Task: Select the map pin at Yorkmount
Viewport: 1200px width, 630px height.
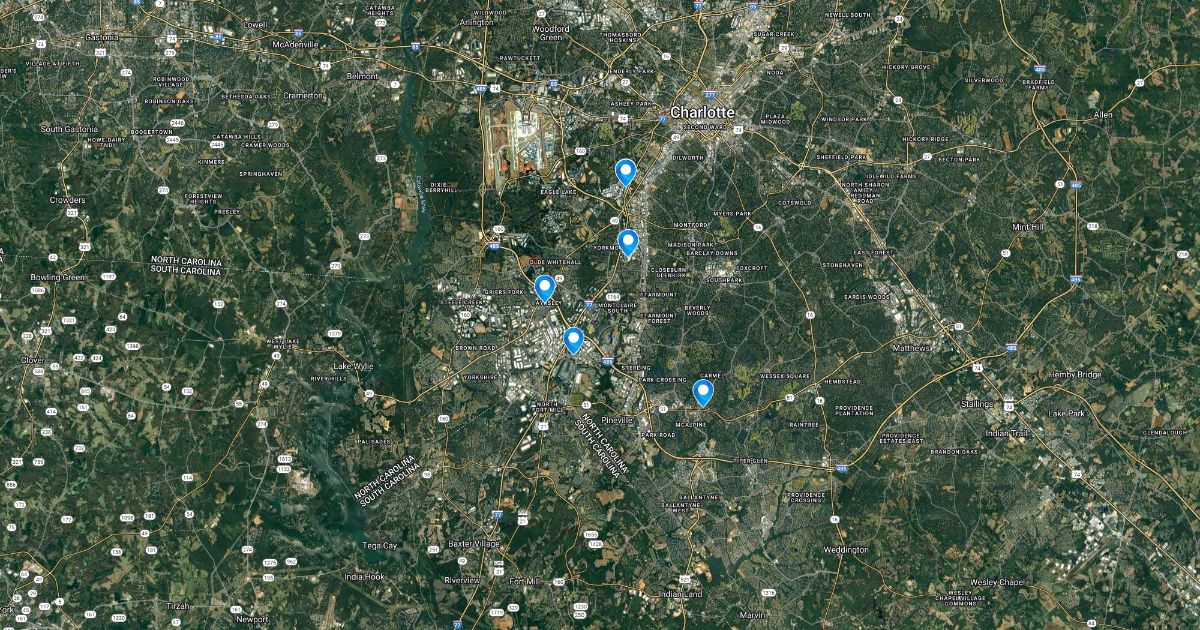Action: 627,241
